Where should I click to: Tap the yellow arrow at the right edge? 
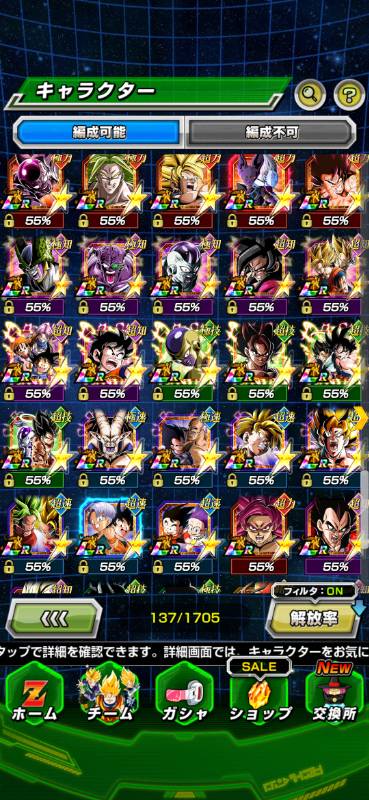tap(364, 416)
